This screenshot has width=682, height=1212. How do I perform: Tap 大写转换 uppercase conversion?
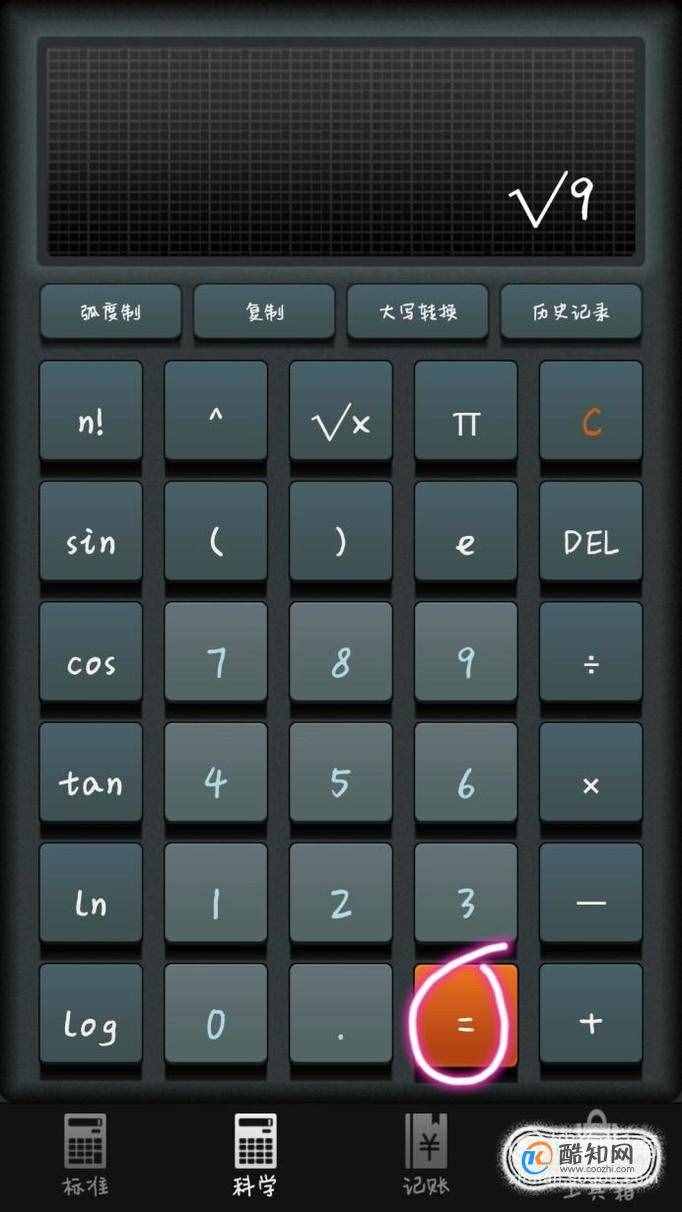[x=418, y=312]
